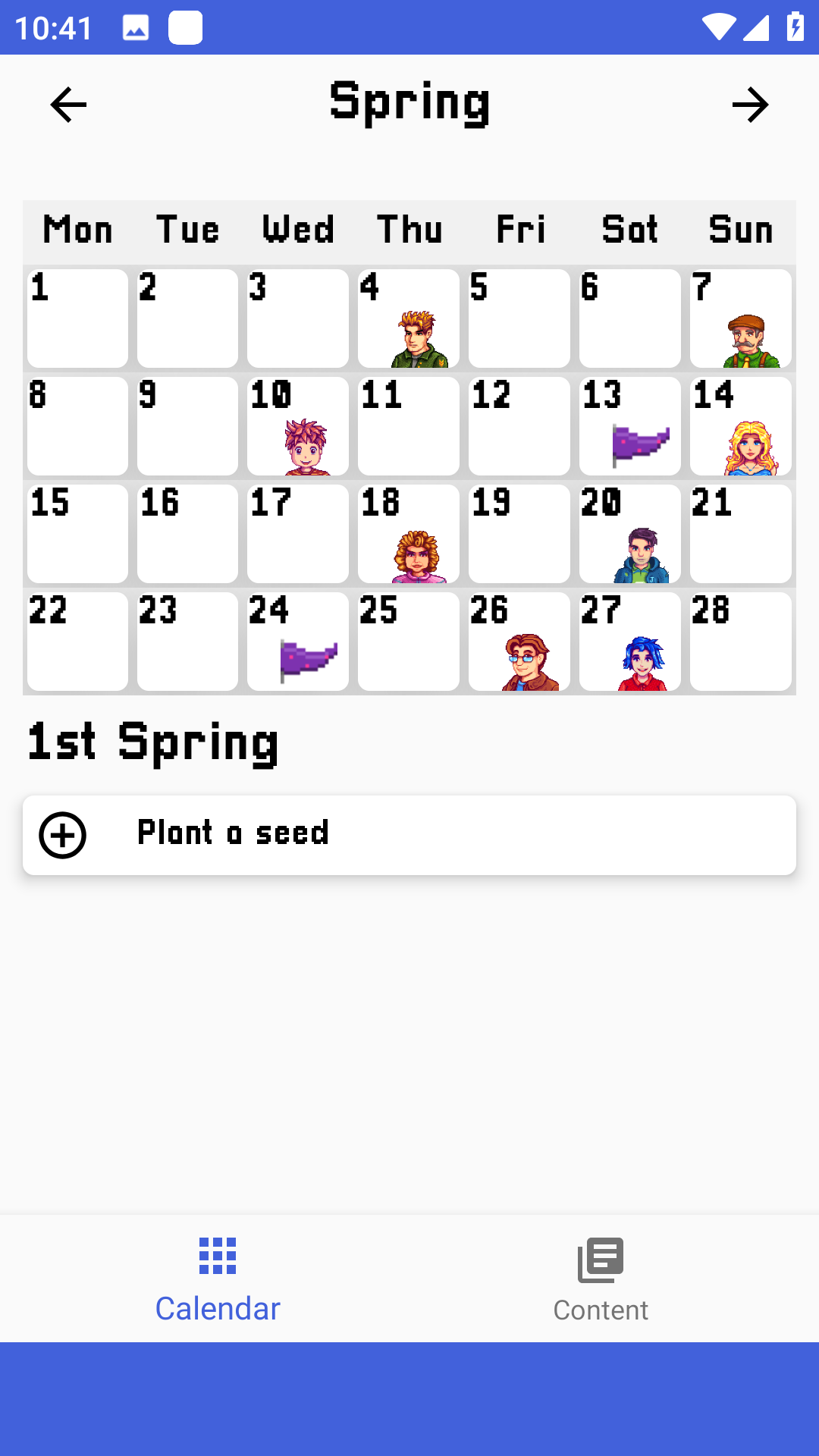Select day 18 on the calendar
819x1456 pixels.
tap(409, 534)
